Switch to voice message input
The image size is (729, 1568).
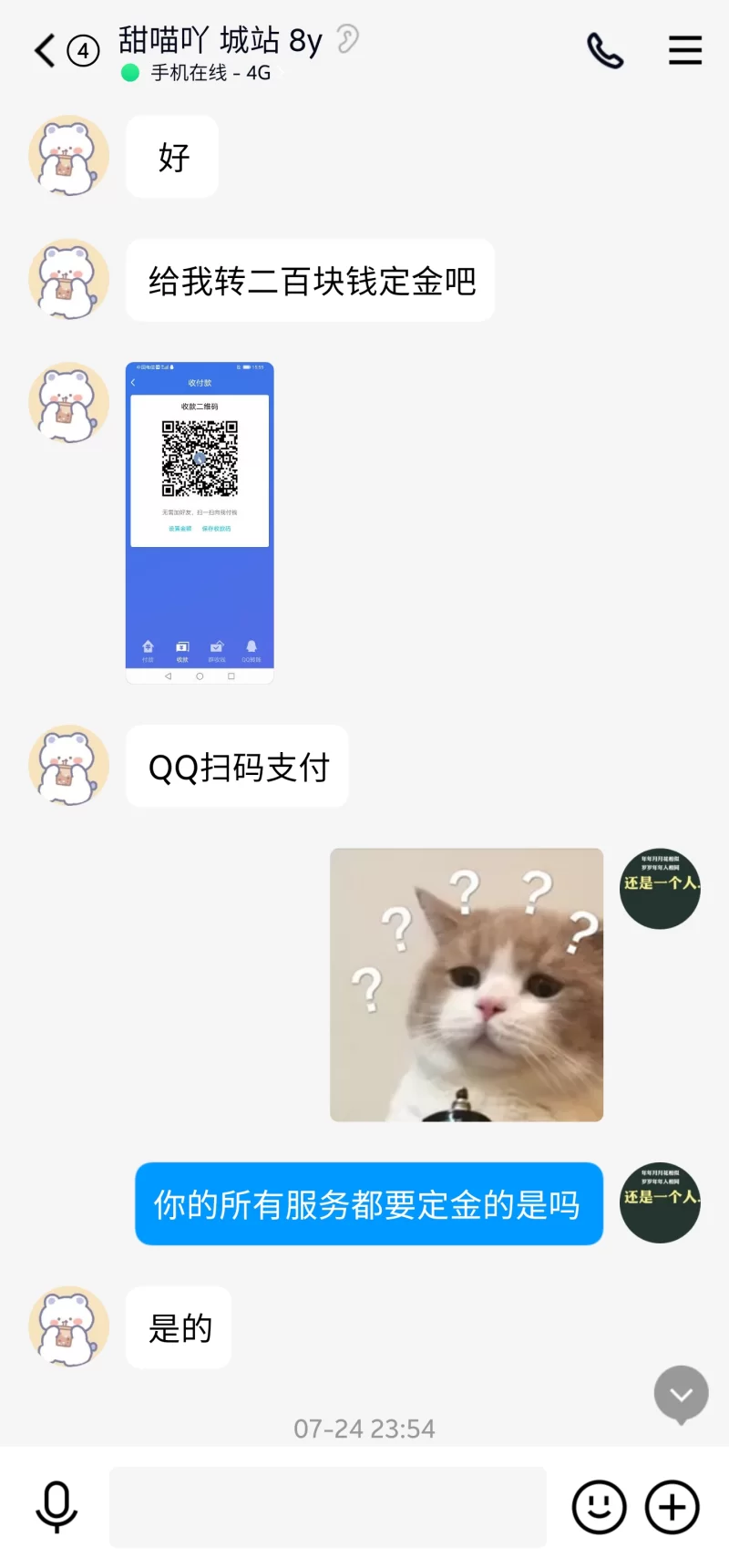(x=56, y=1507)
